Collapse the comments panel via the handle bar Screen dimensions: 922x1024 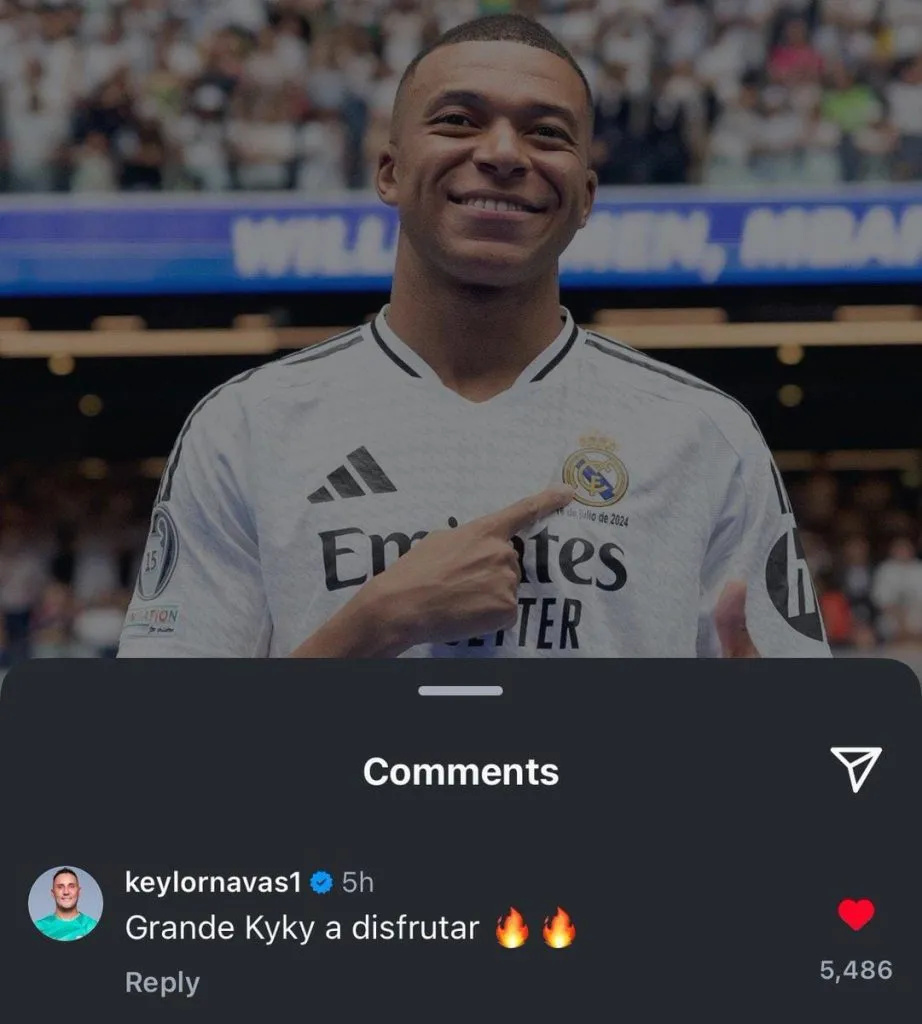(x=461, y=691)
